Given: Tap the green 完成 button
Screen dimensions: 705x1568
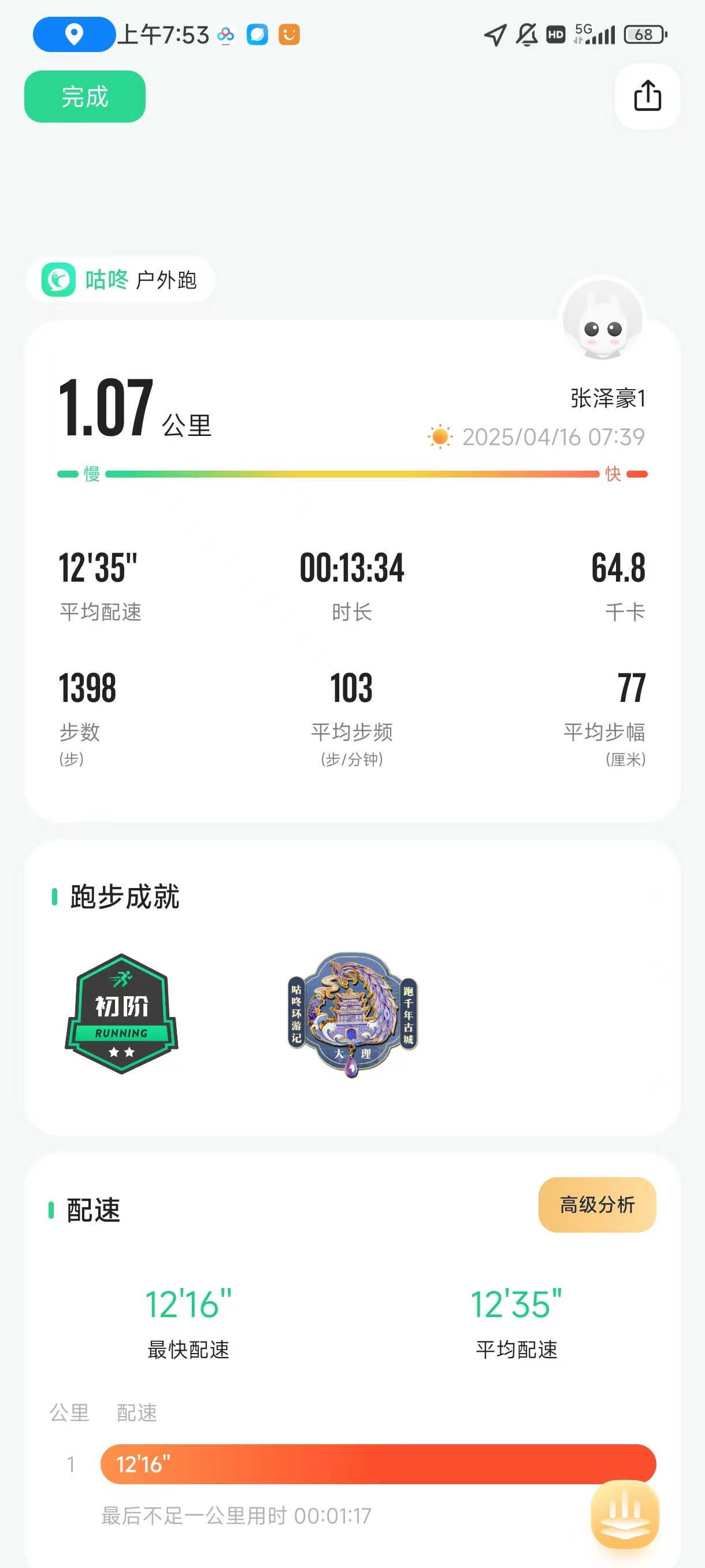Looking at the screenshot, I should pos(84,96).
